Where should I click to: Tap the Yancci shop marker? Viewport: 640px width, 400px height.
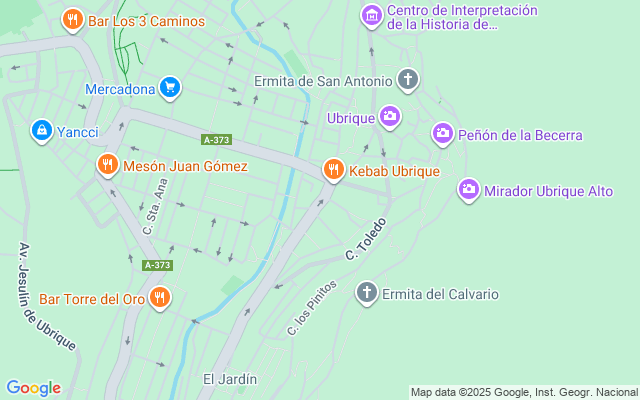[x=42, y=130]
